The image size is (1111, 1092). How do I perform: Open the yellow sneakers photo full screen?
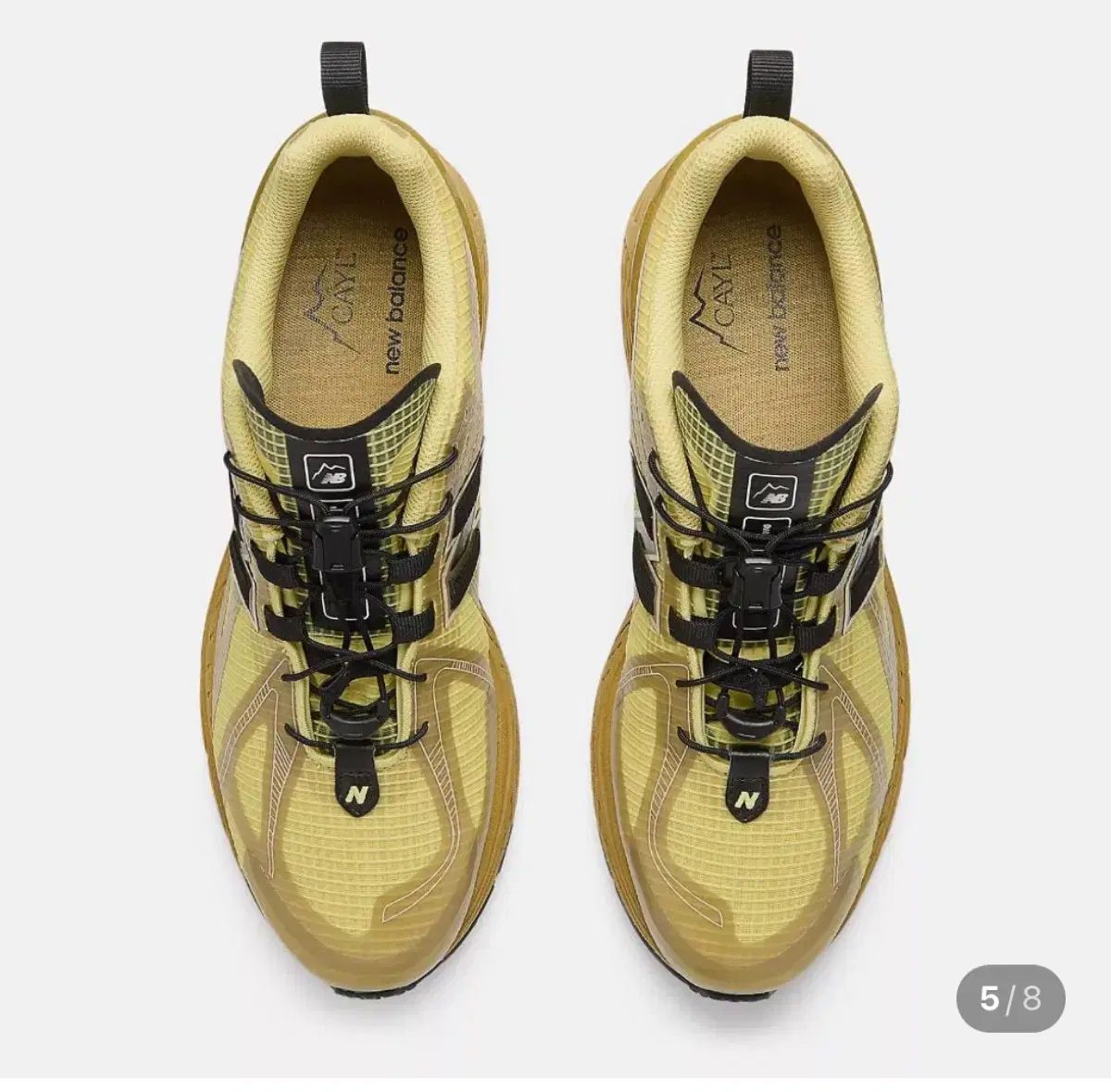[x=555, y=537]
